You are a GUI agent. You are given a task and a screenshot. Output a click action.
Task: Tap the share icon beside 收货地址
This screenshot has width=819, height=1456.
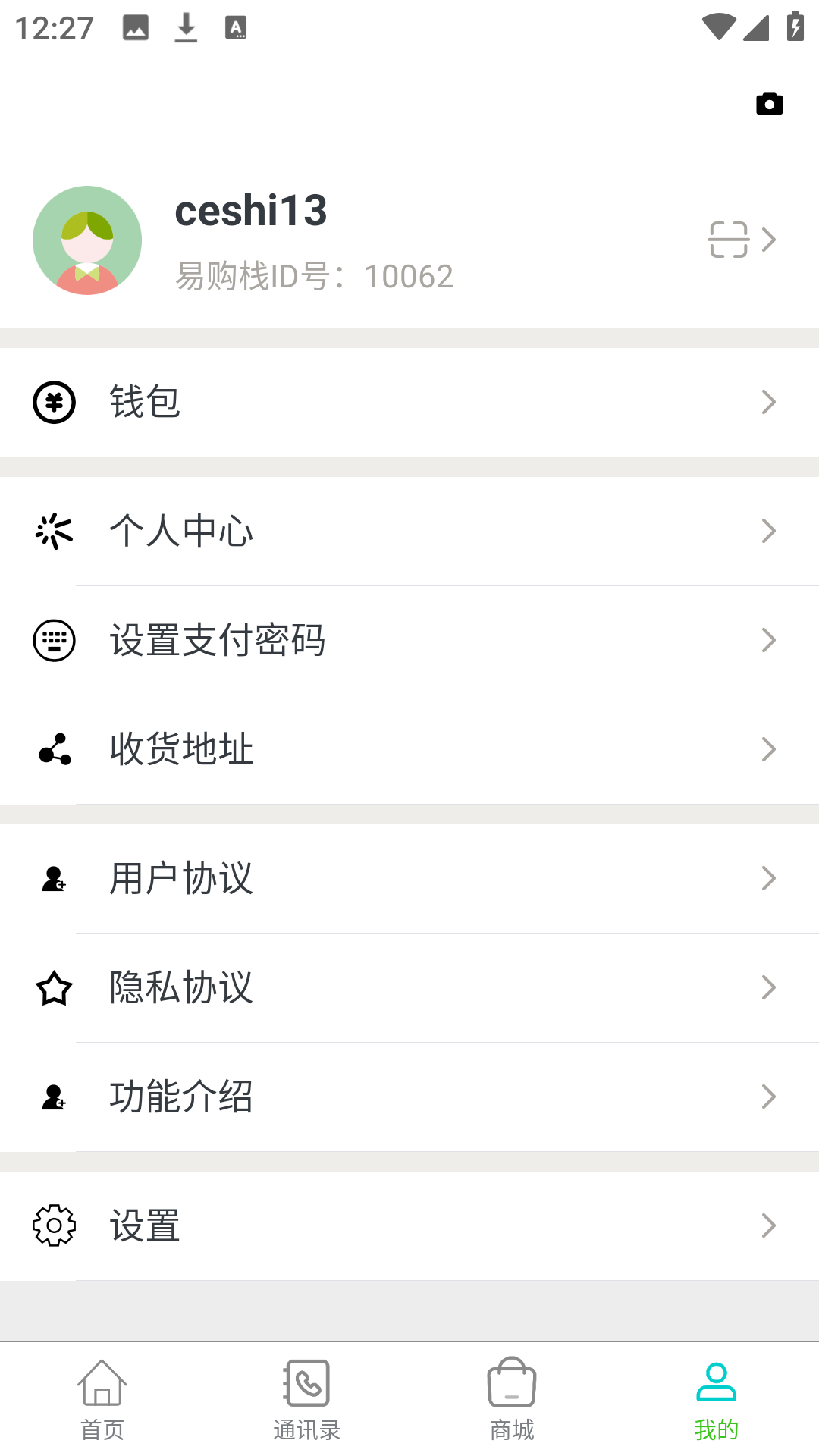pyautogui.click(x=54, y=748)
